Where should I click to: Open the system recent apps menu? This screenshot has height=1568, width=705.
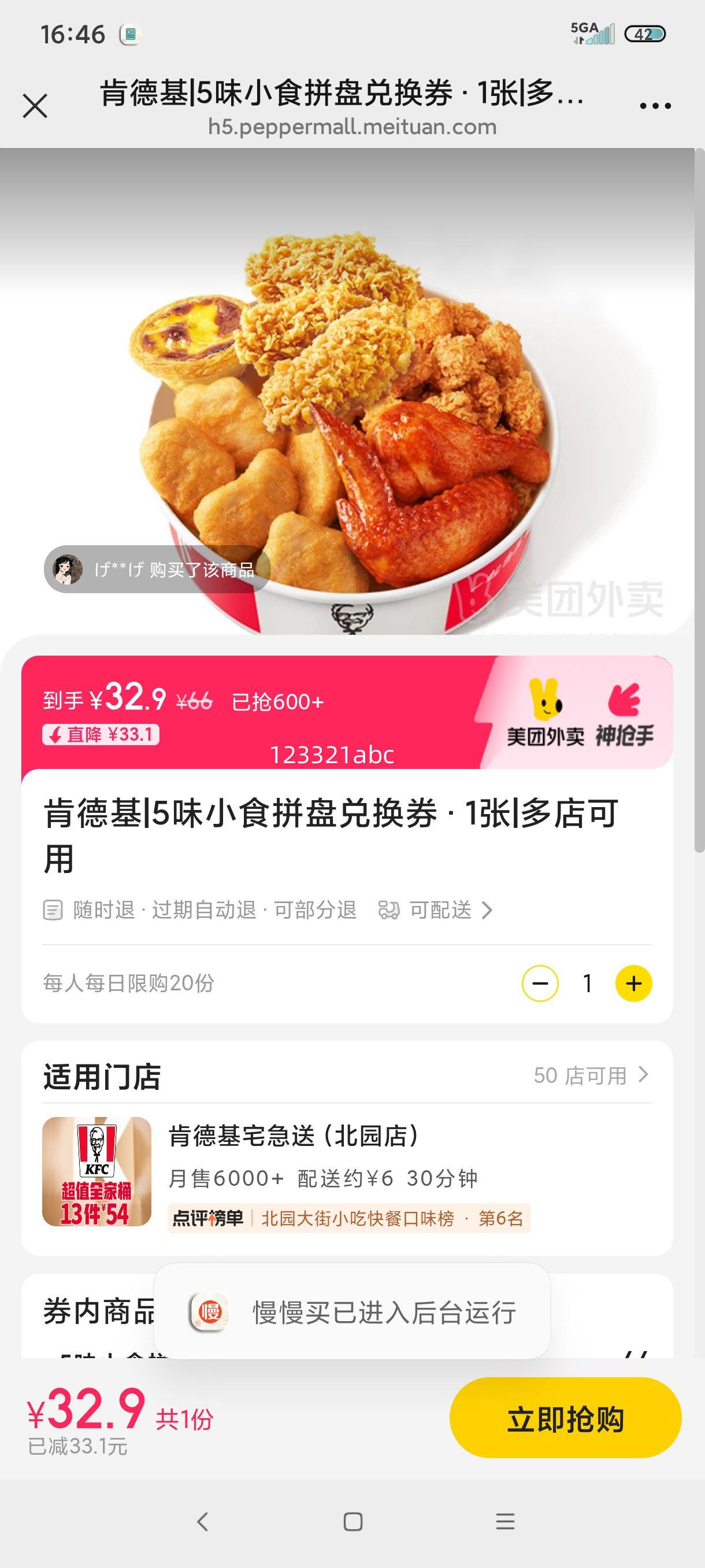coord(505,1522)
